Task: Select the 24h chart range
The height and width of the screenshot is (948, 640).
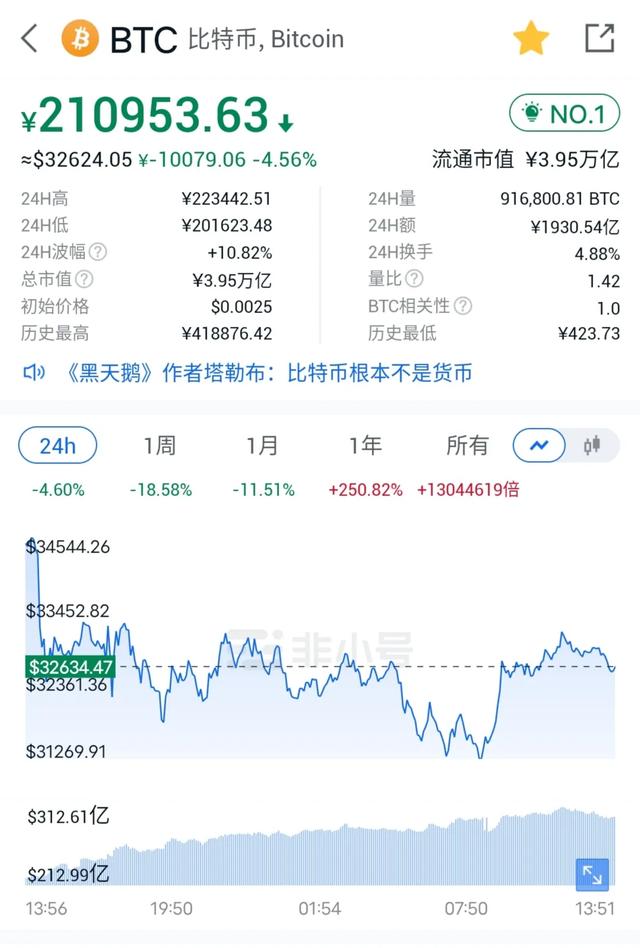Action: [x=57, y=446]
